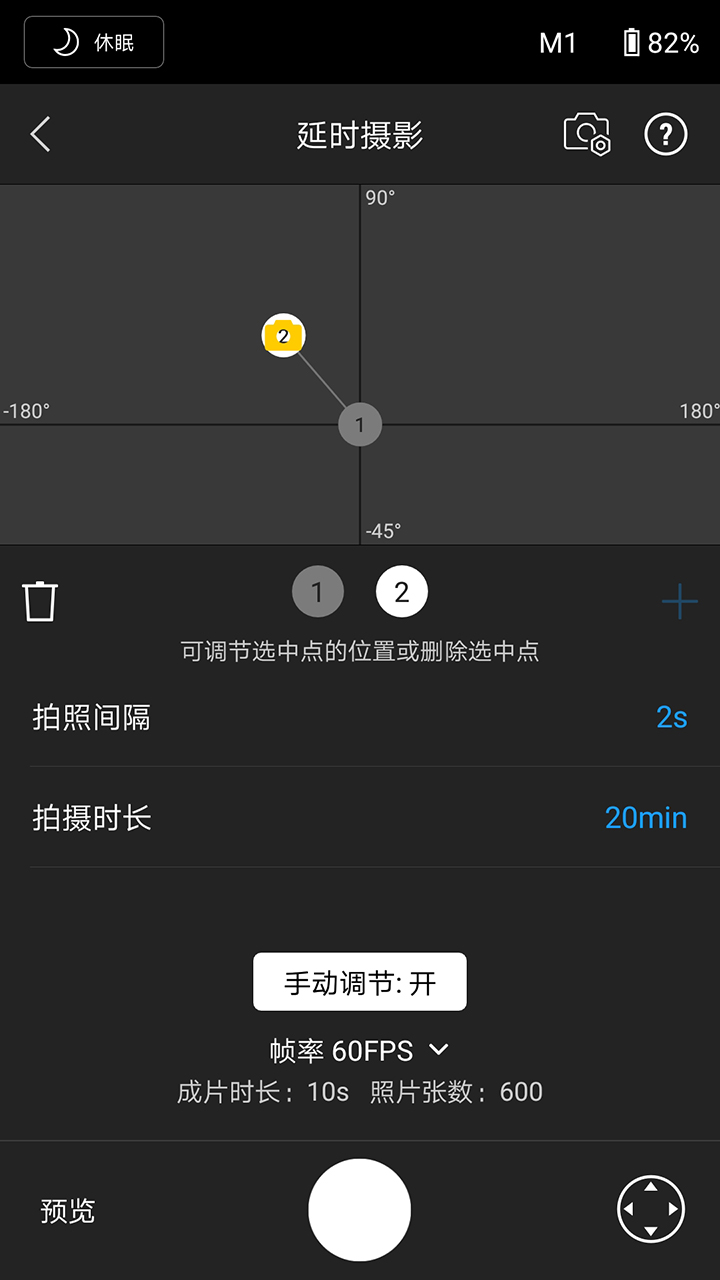
Task: Tap 预览 to preview the timelapse
Action: click(66, 1211)
